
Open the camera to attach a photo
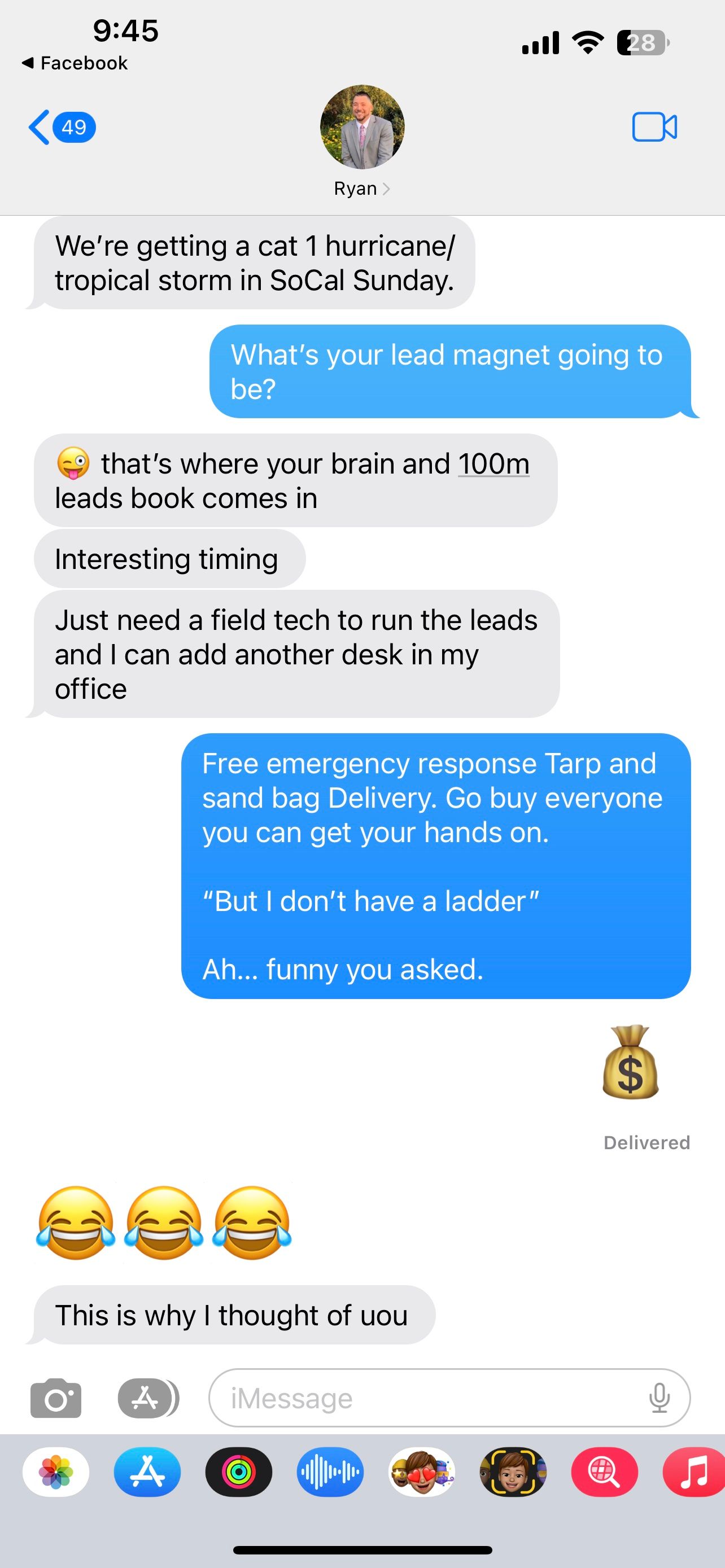55,1398
